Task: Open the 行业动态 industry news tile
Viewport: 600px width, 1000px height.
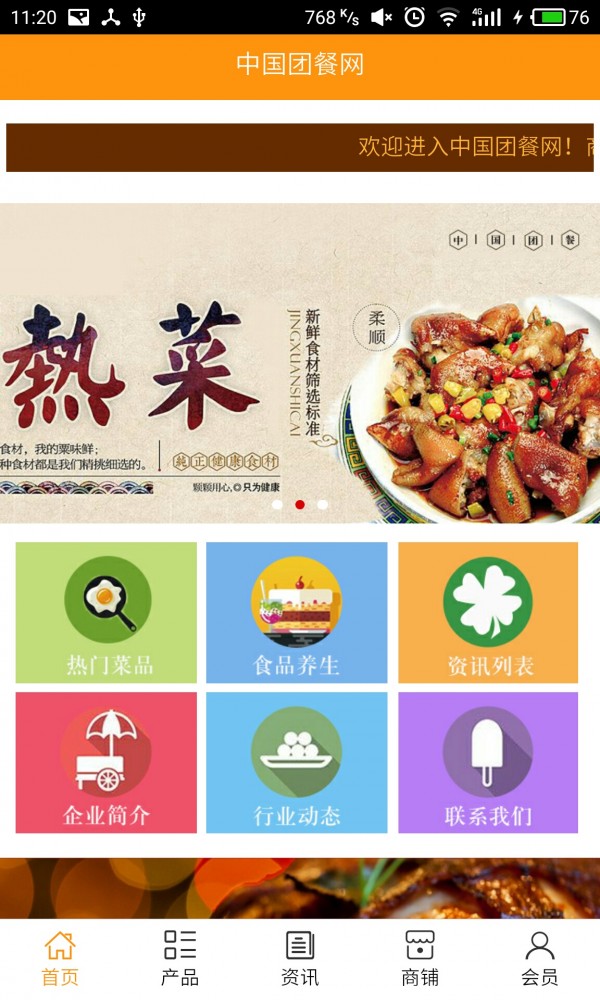Action: pyautogui.click(x=296, y=762)
